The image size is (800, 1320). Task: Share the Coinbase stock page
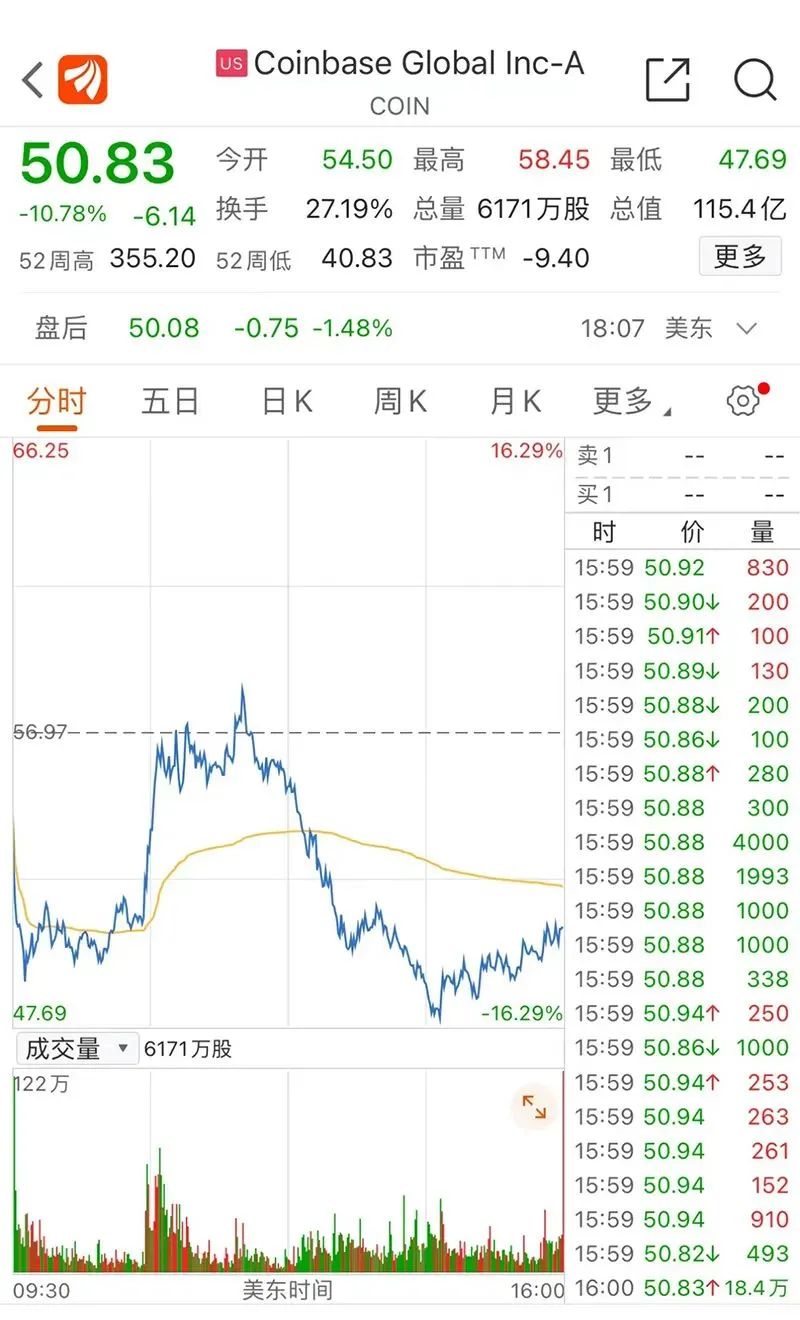(x=667, y=80)
